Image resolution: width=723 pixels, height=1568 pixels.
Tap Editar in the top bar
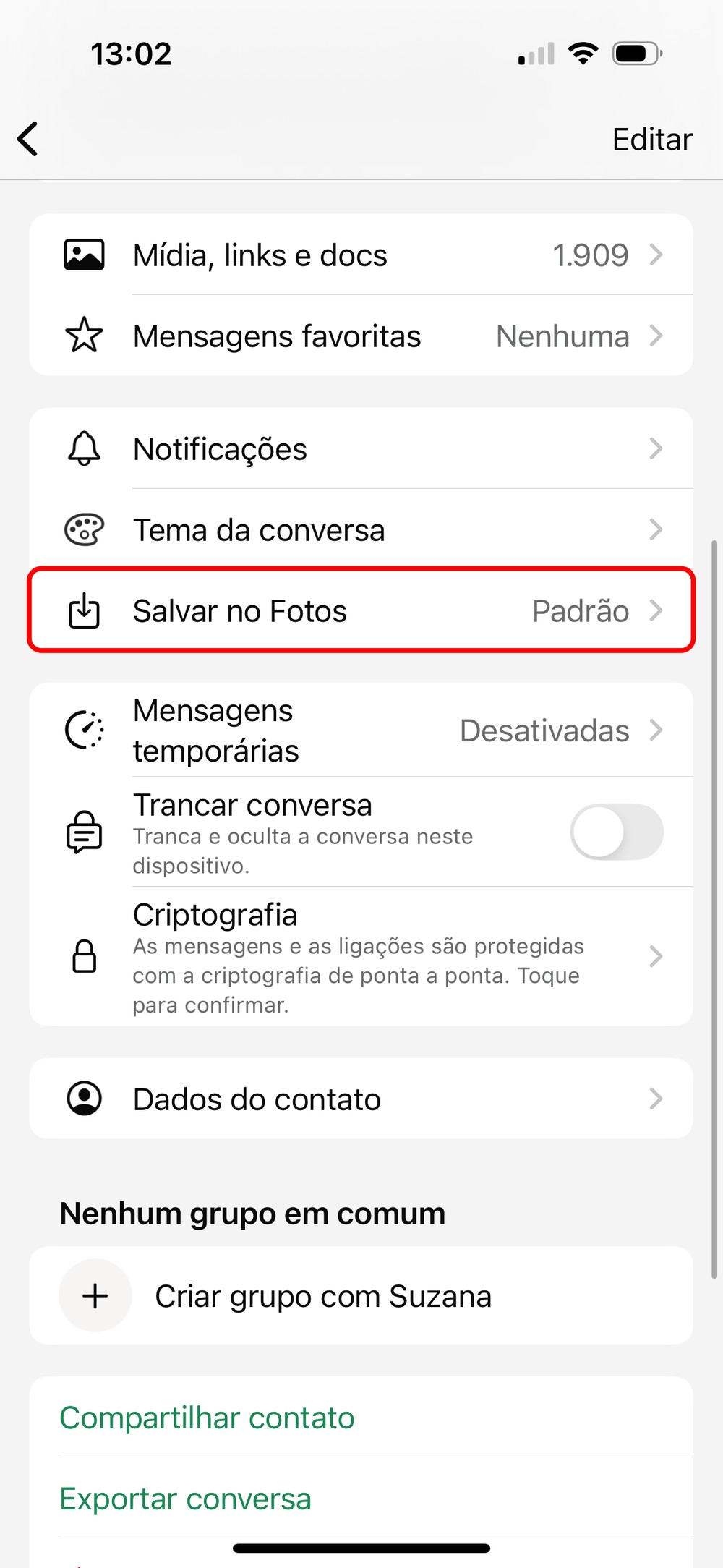(x=651, y=140)
